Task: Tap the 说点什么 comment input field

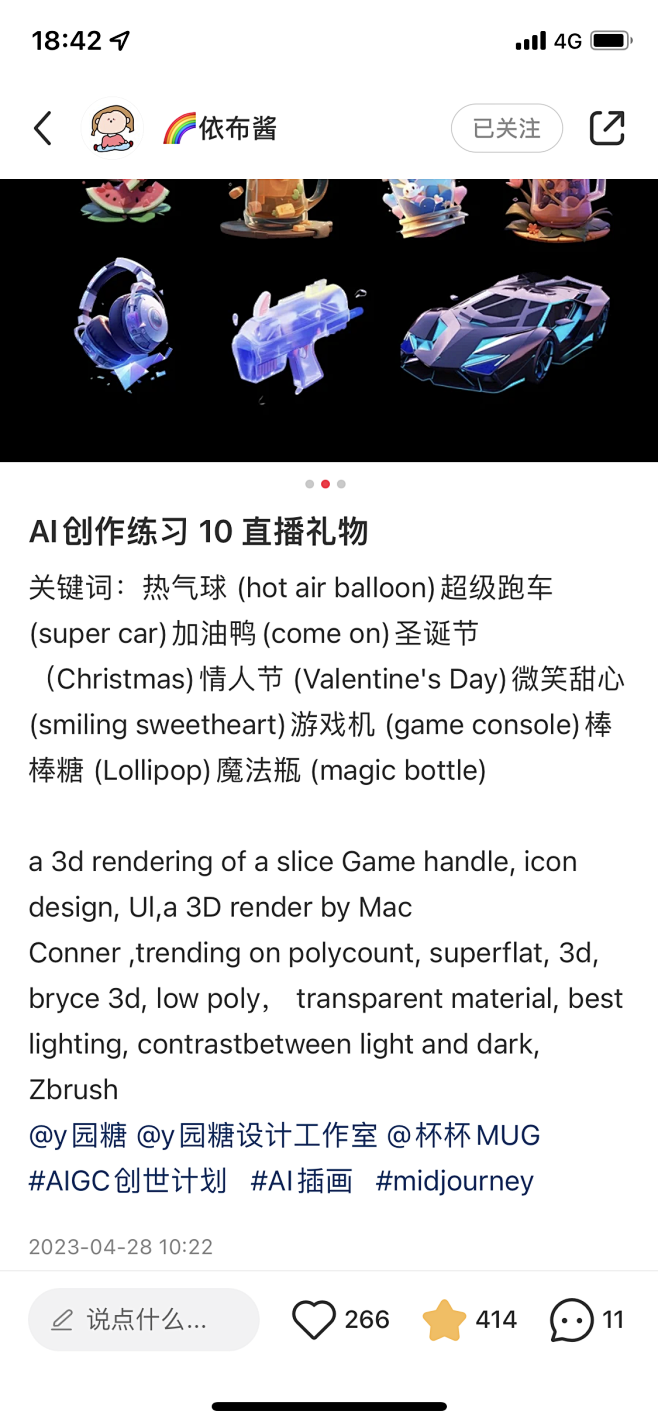Action: (144, 1319)
